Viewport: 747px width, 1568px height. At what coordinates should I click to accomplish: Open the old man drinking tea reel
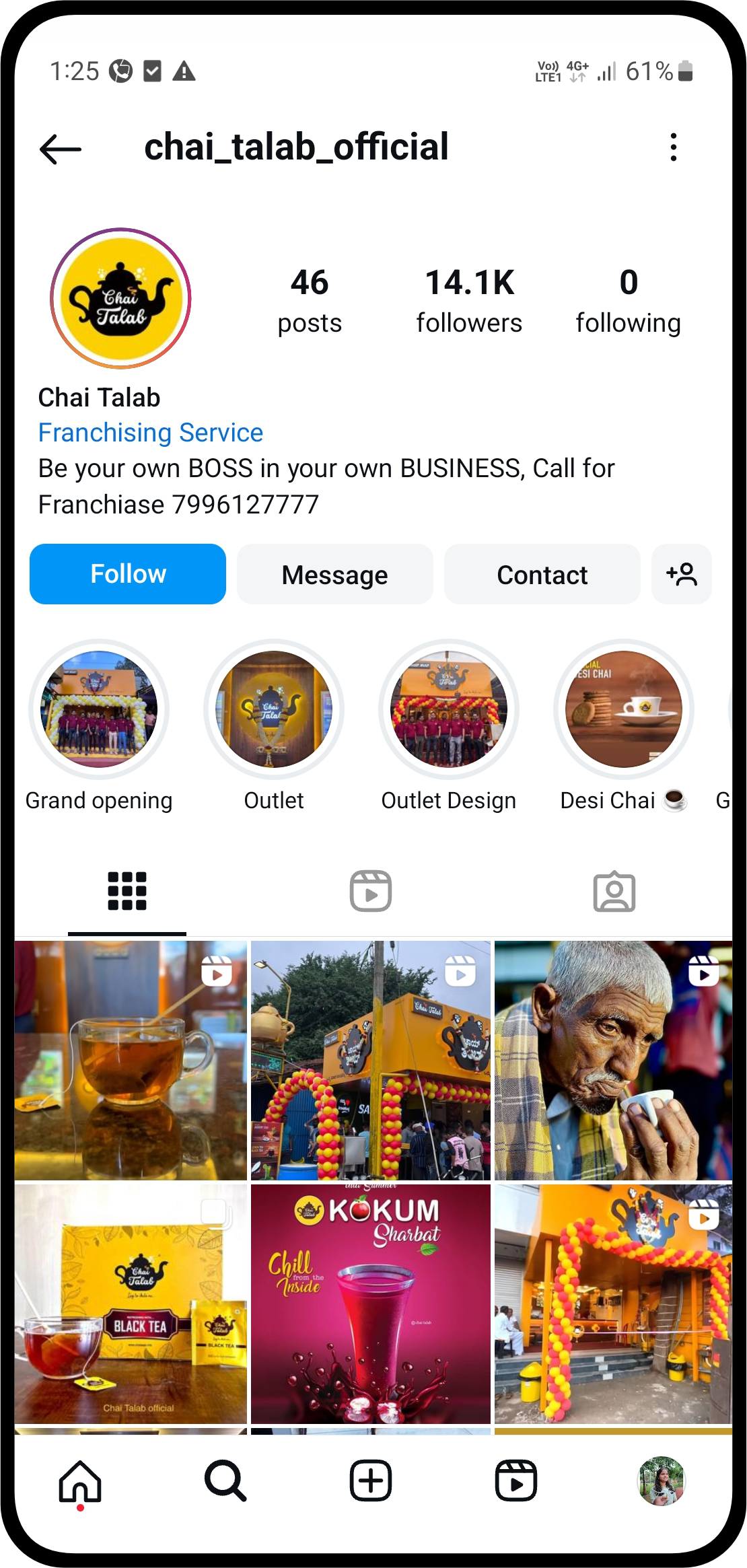click(613, 1061)
